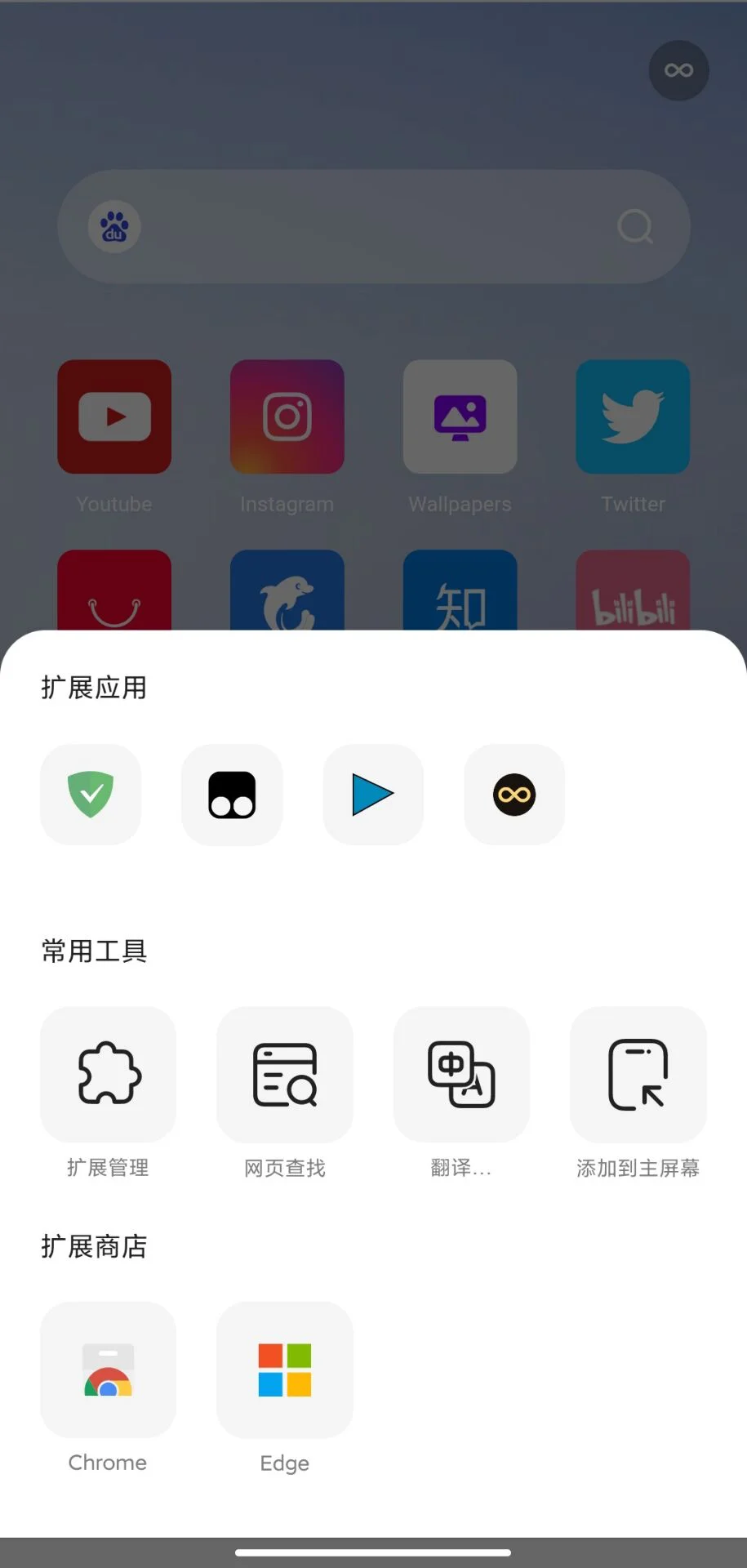Tap 添加到主屏幕 add to home screen
747x1568 pixels.
(638, 1074)
